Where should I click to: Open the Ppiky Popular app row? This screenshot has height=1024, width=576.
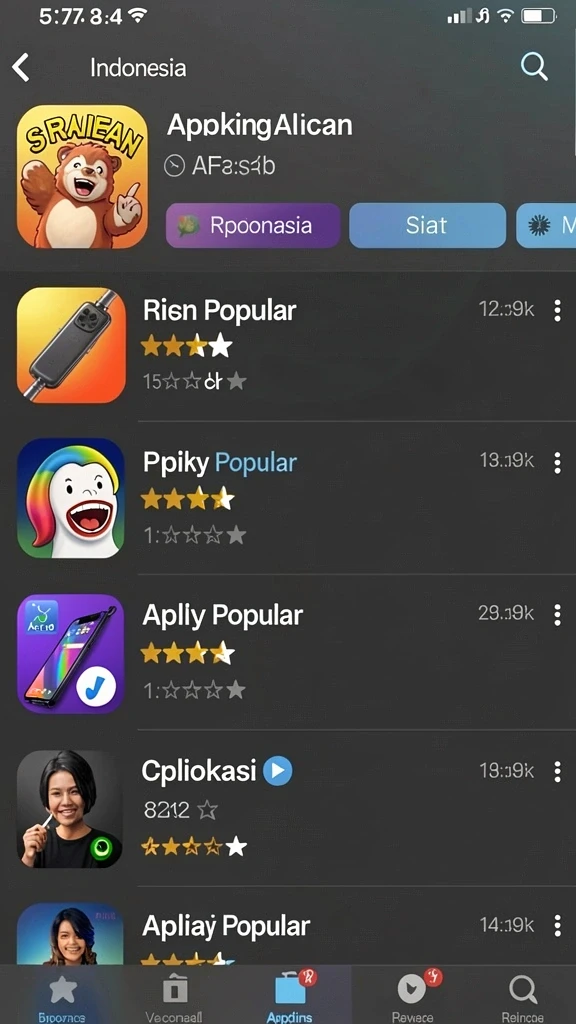288,498
